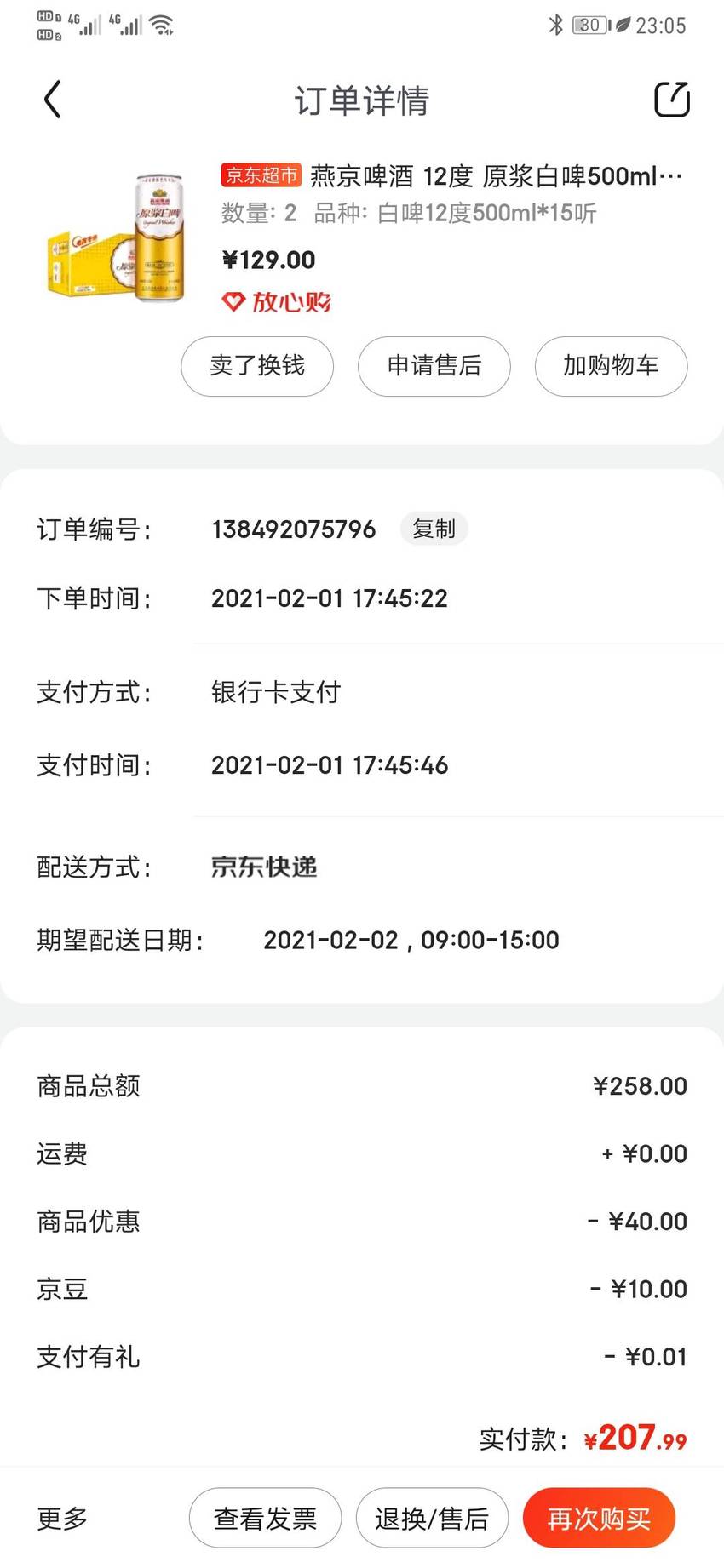Viewport: 724px width, 1568px height.
Task: Share this order via the top-right icon
Action: point(671,100)
